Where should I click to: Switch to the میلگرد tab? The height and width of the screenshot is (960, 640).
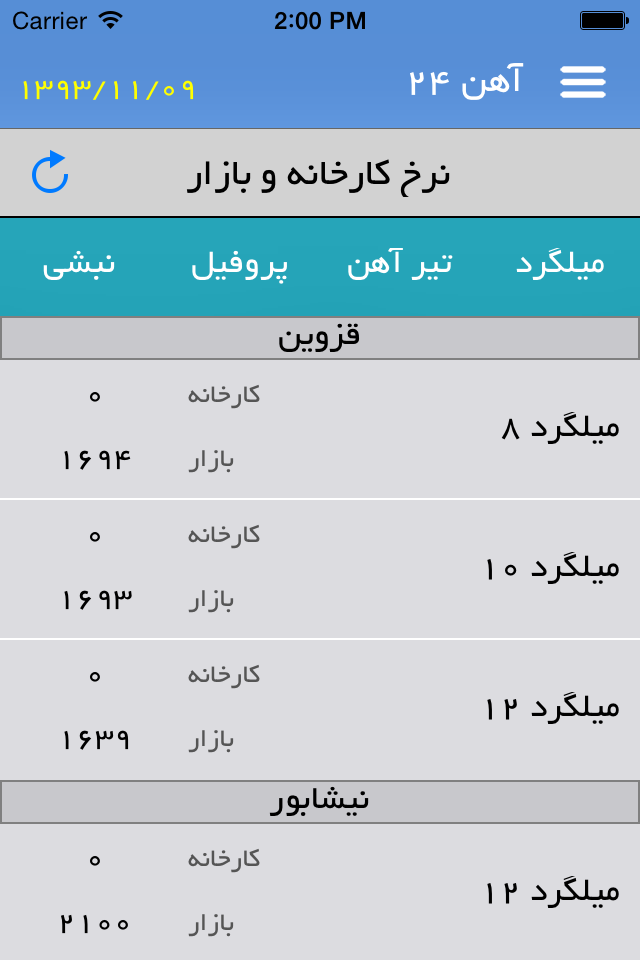tap(560, 263)
